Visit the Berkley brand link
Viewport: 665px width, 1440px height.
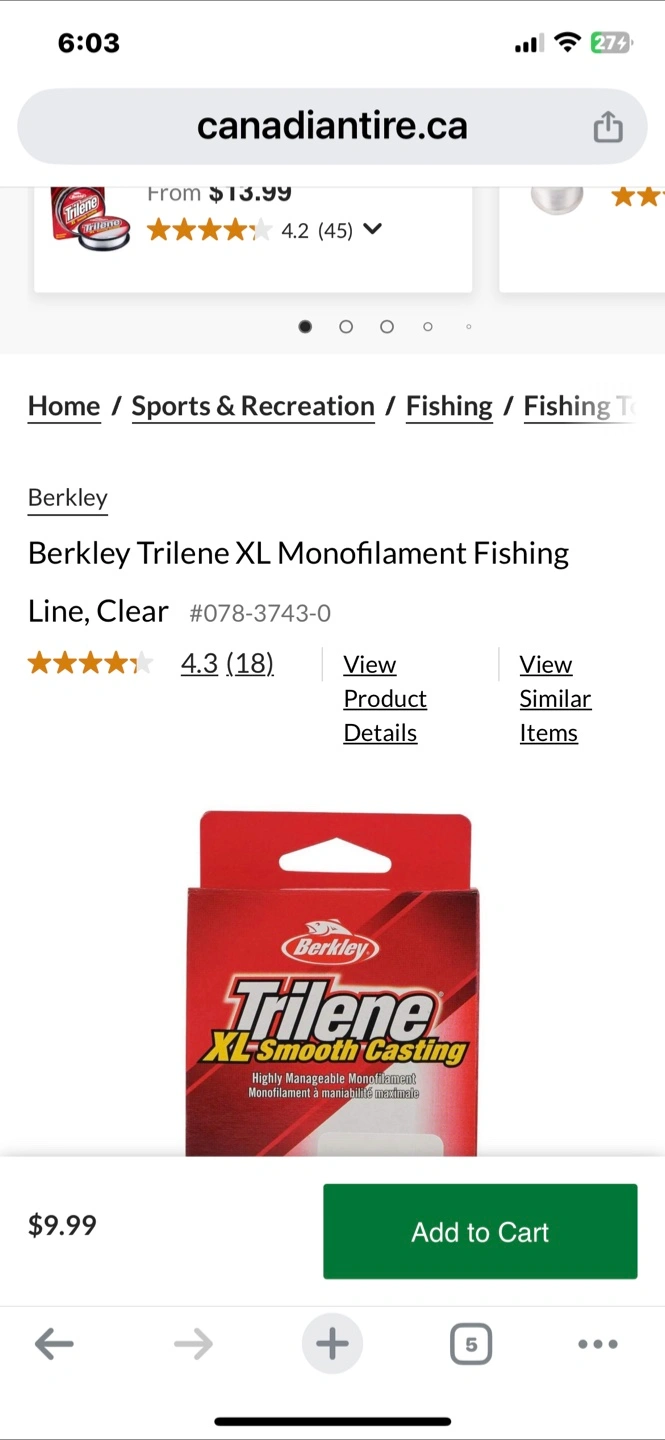(x=68, y=498)
